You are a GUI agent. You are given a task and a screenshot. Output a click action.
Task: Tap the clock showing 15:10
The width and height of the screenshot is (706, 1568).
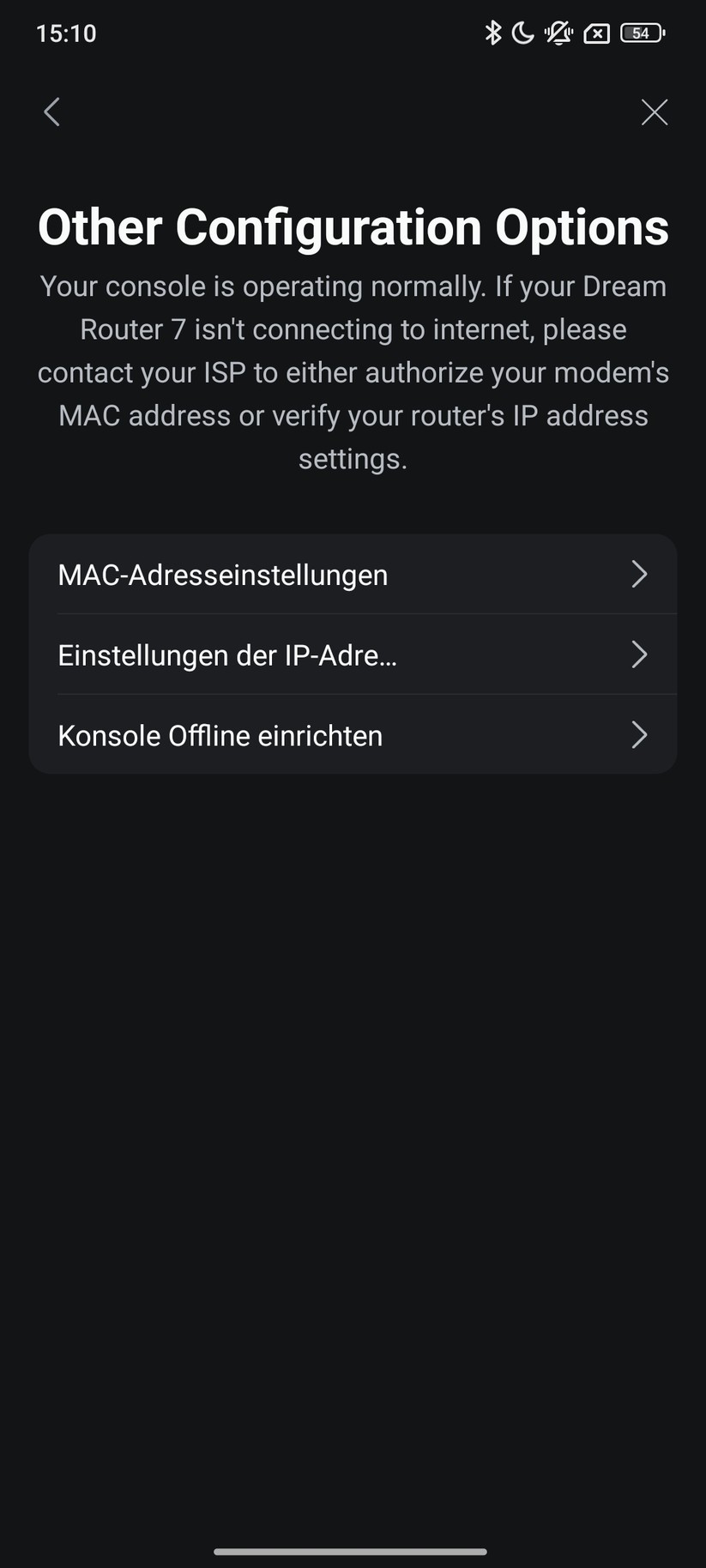click(66, 33)
